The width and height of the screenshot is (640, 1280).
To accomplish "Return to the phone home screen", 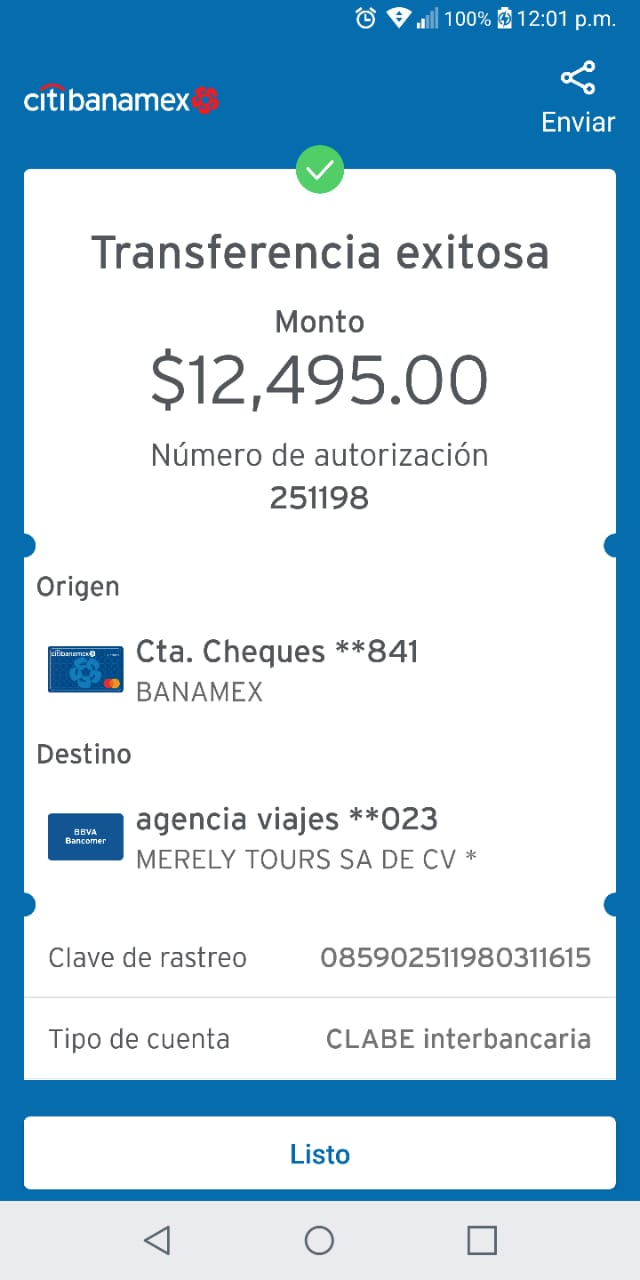I will coord(319,1240).
